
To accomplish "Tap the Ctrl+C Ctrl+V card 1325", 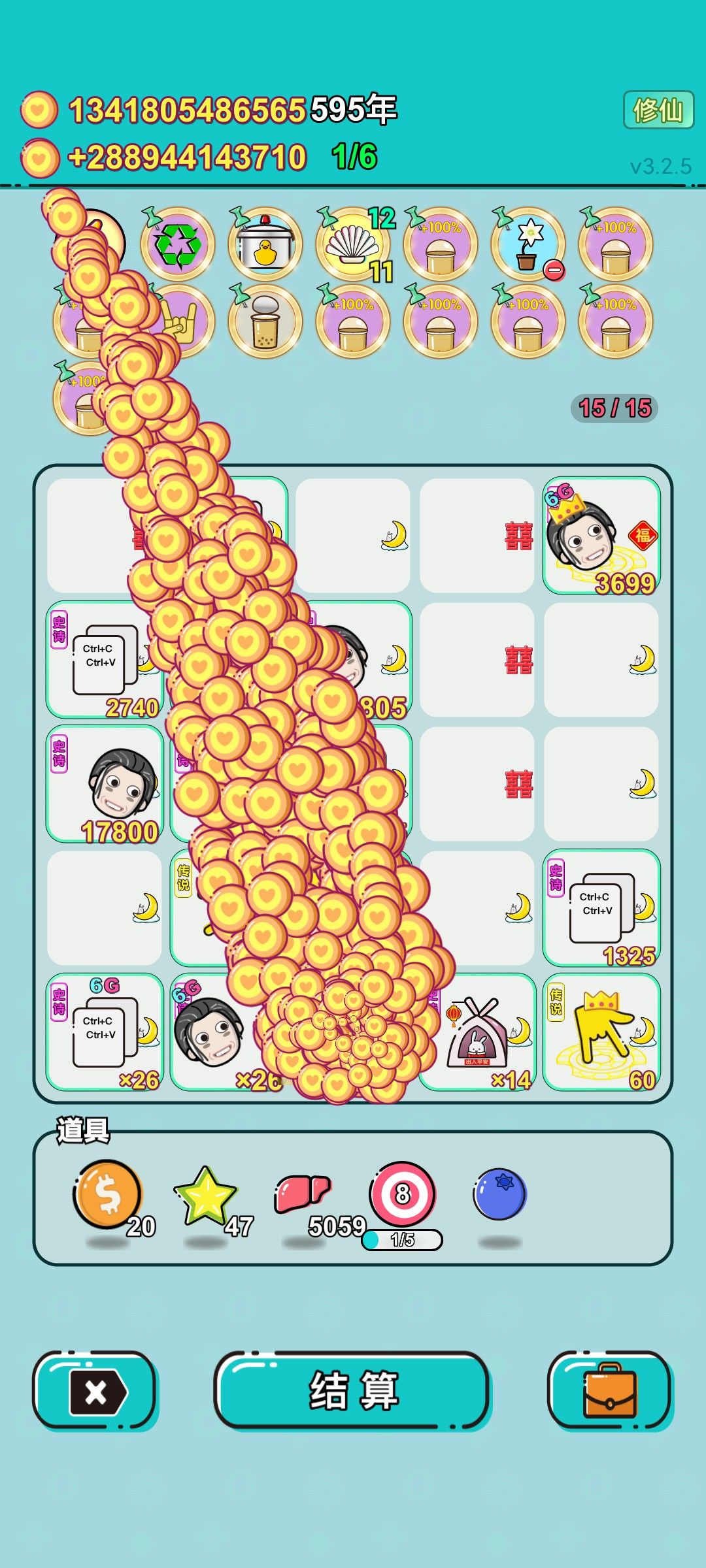I will [601, 908].
